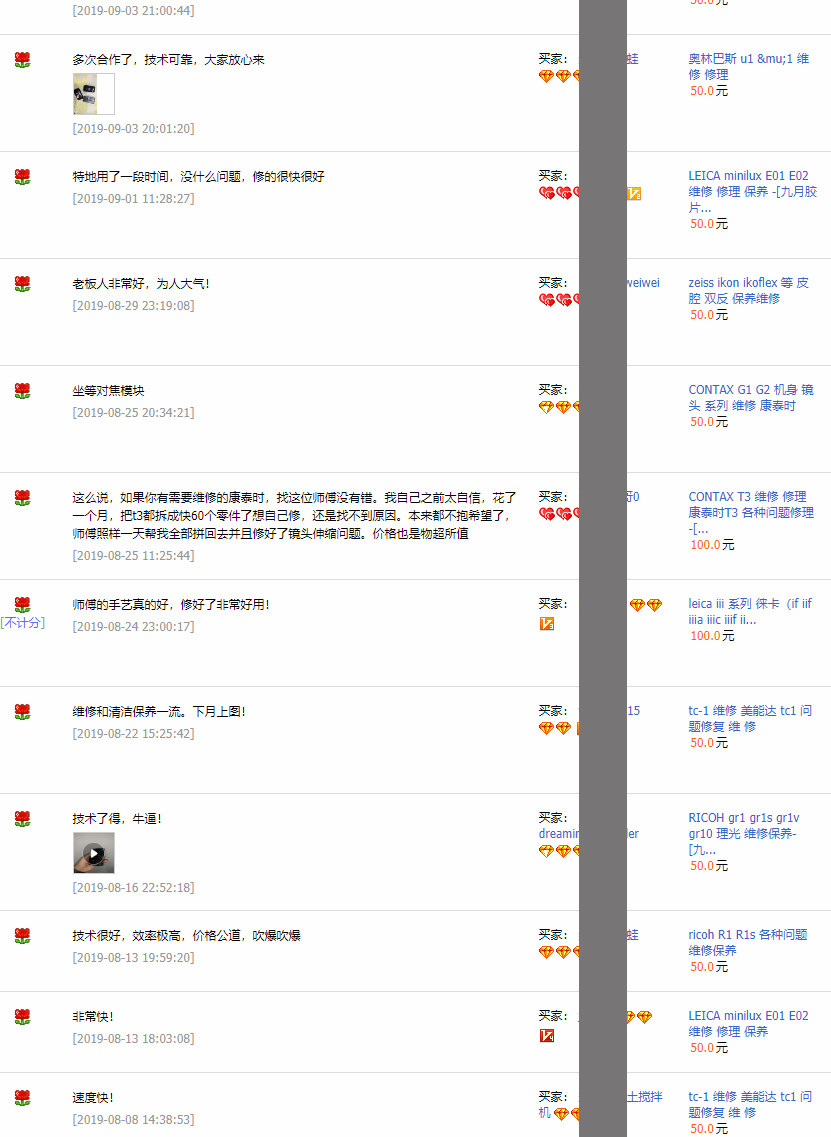Open ricoh R1 R1s 各种问题 link
Image resolution: width=831 pixels, height=1137 pixels.
748,942
